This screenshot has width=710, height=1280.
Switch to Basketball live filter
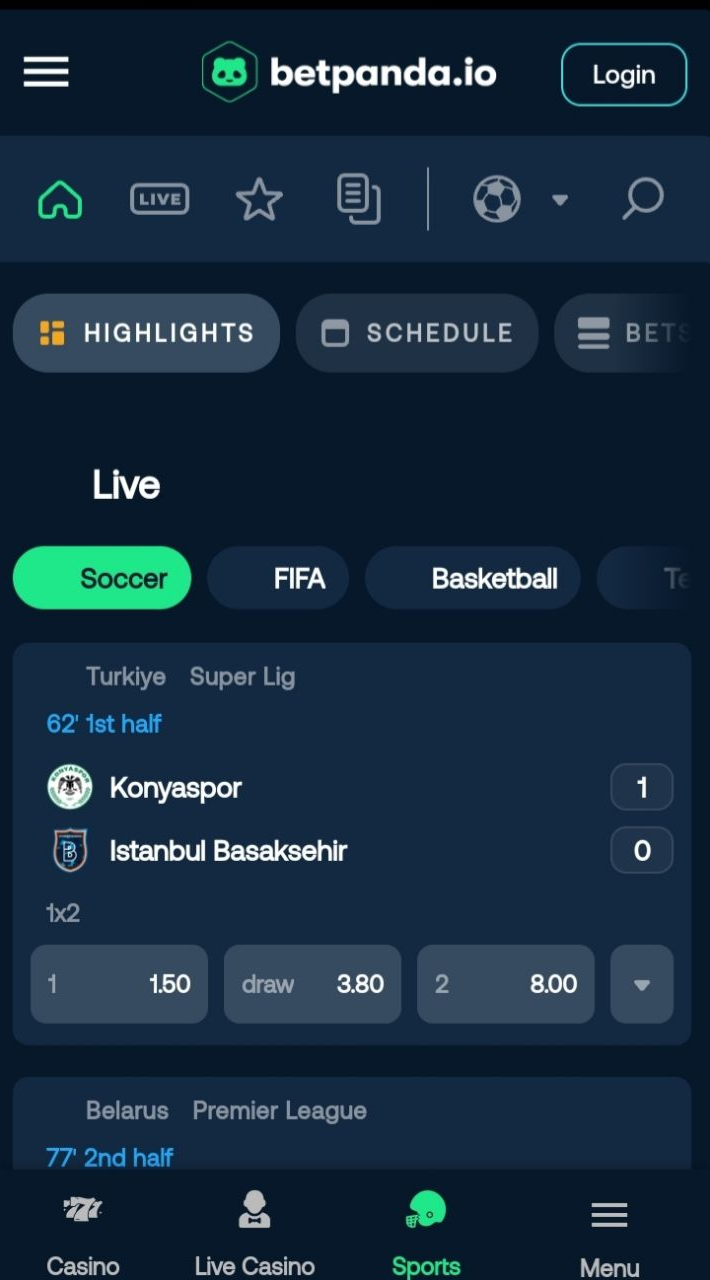[x=473, y=578]
